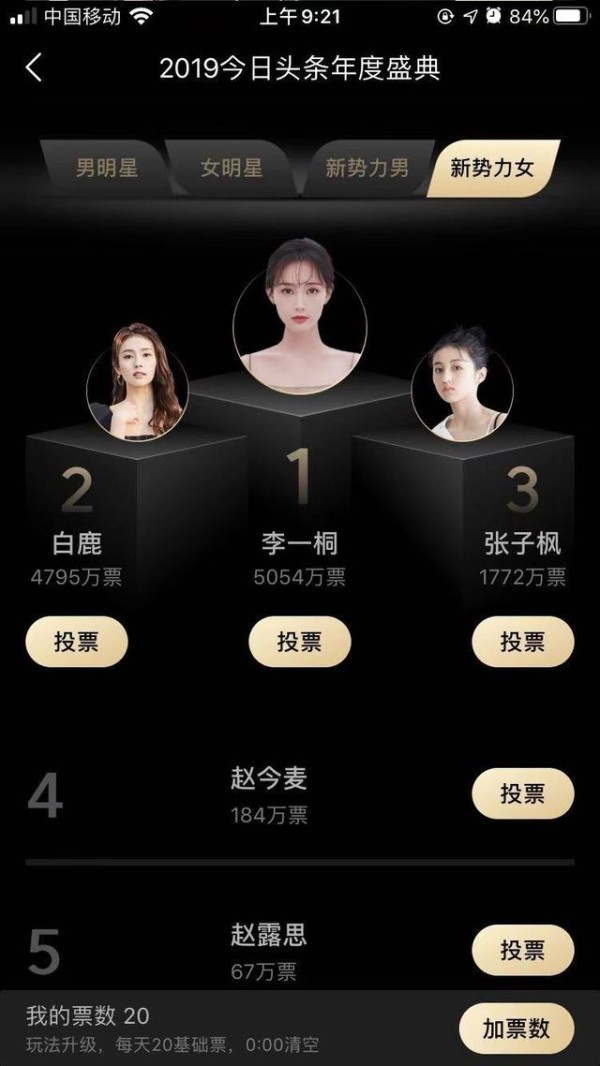Cast a vote for 张子枫
The height and width of the screenshot is (1066, 600).
click(522, 642)
